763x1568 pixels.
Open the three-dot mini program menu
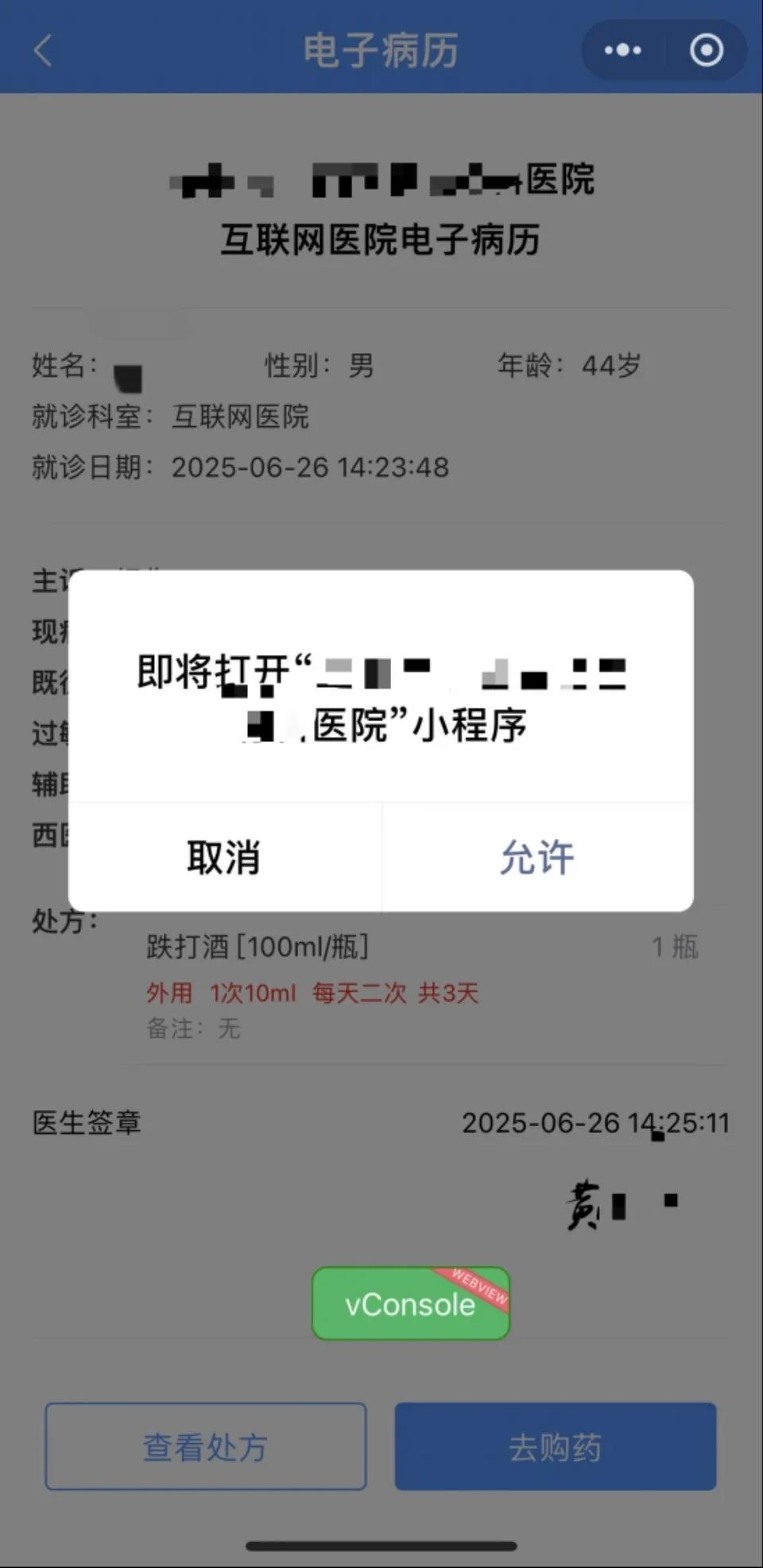pyautogui.click(x=622, y=50)
